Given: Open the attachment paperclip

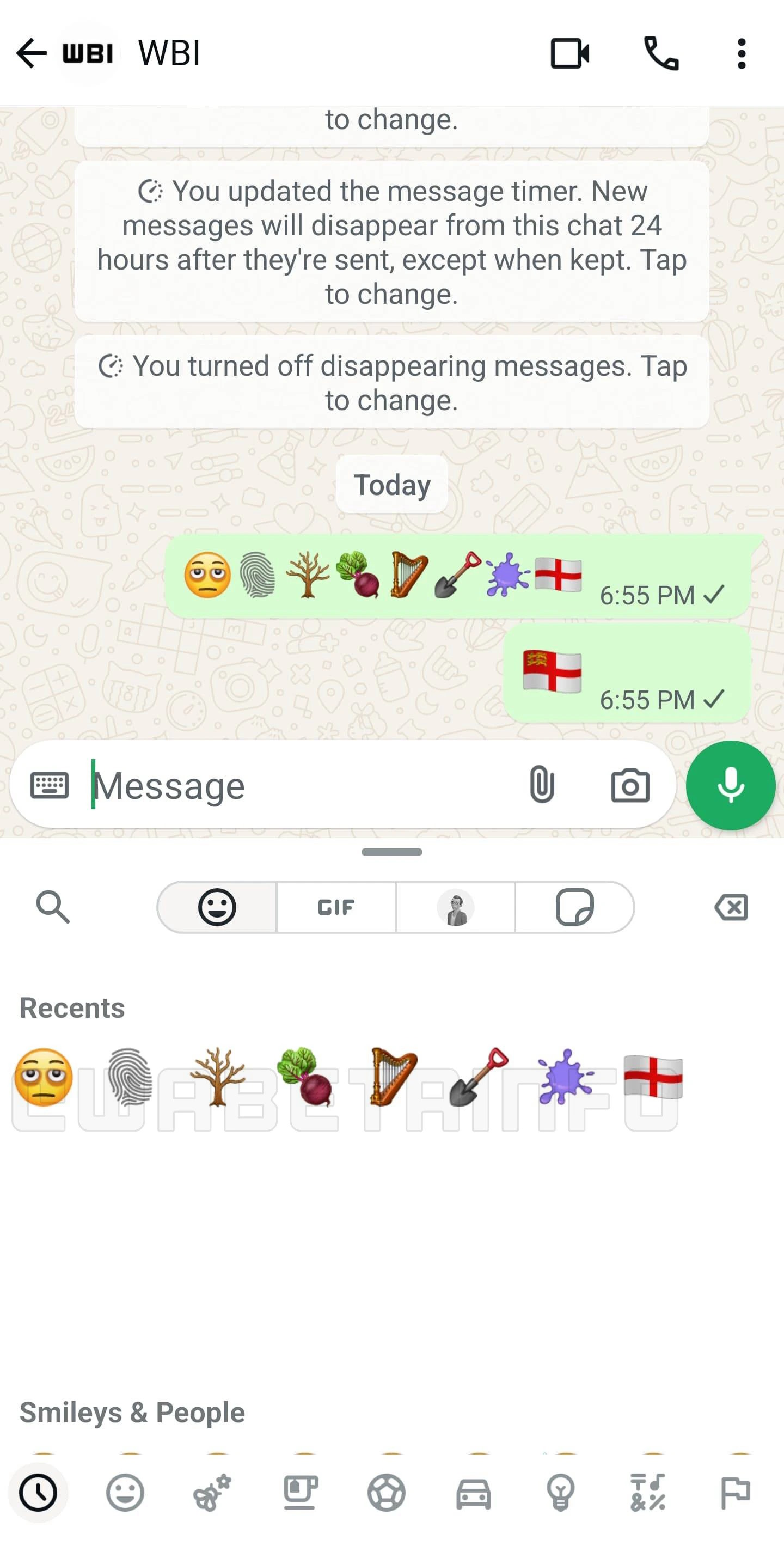Looking at the screenshot, I should (541, 785).
